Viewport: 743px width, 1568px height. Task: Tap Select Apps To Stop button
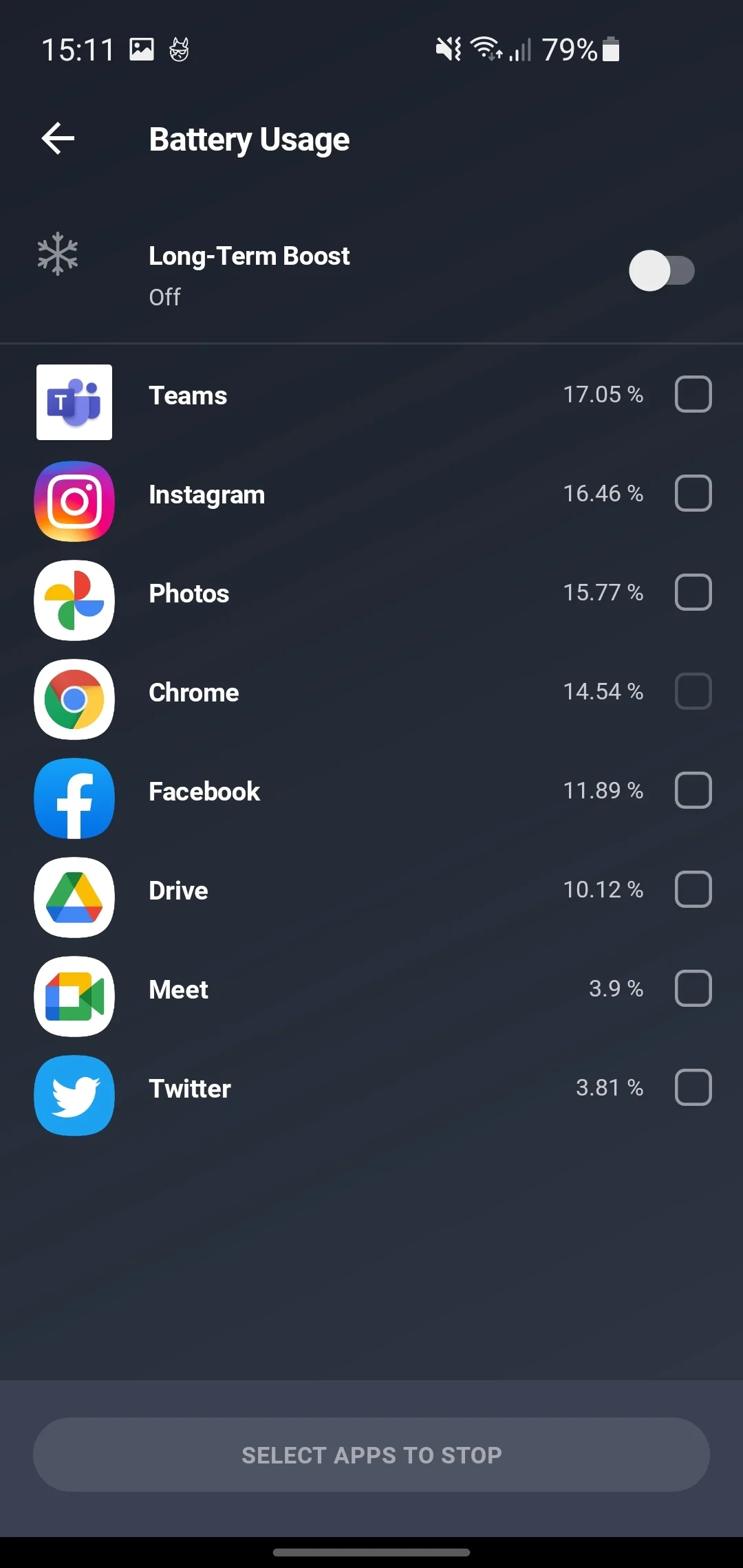tap(371, 1455)
